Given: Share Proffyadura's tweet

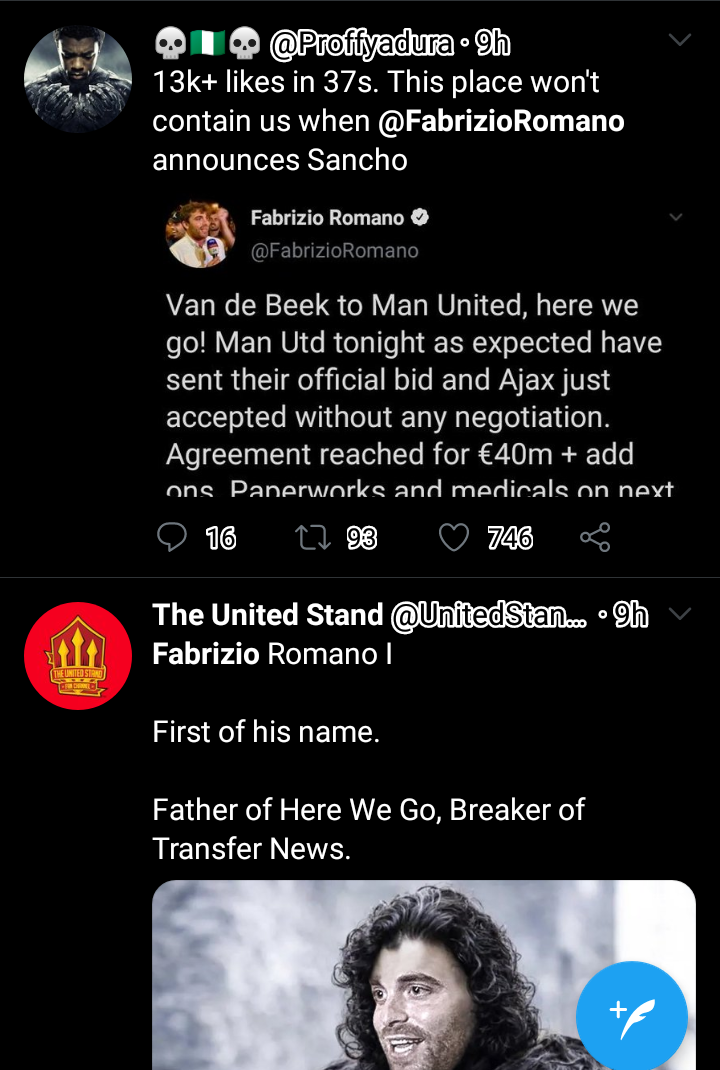Looking at the screenshot, I should 595,538.
